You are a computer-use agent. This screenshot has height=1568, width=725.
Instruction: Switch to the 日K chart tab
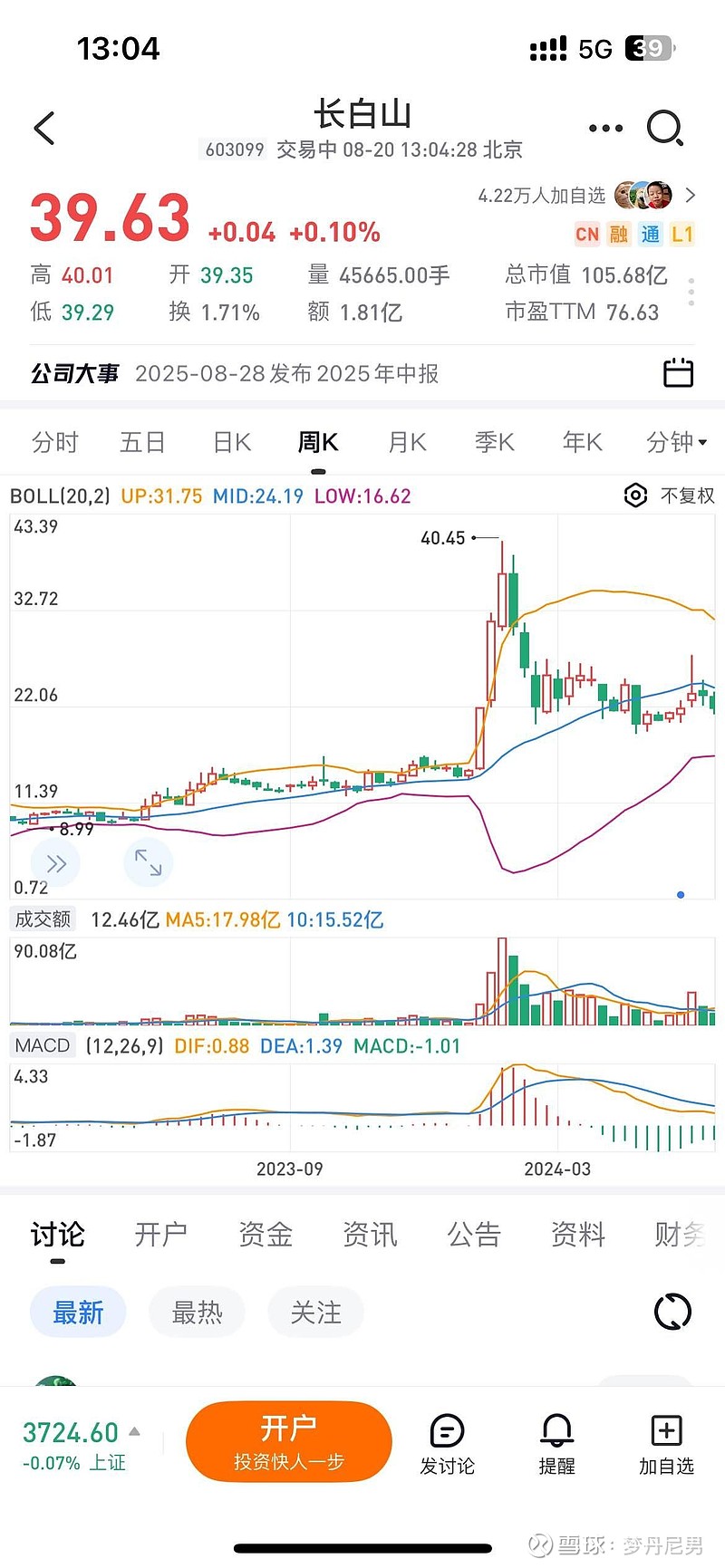click(x=231, y=442)
